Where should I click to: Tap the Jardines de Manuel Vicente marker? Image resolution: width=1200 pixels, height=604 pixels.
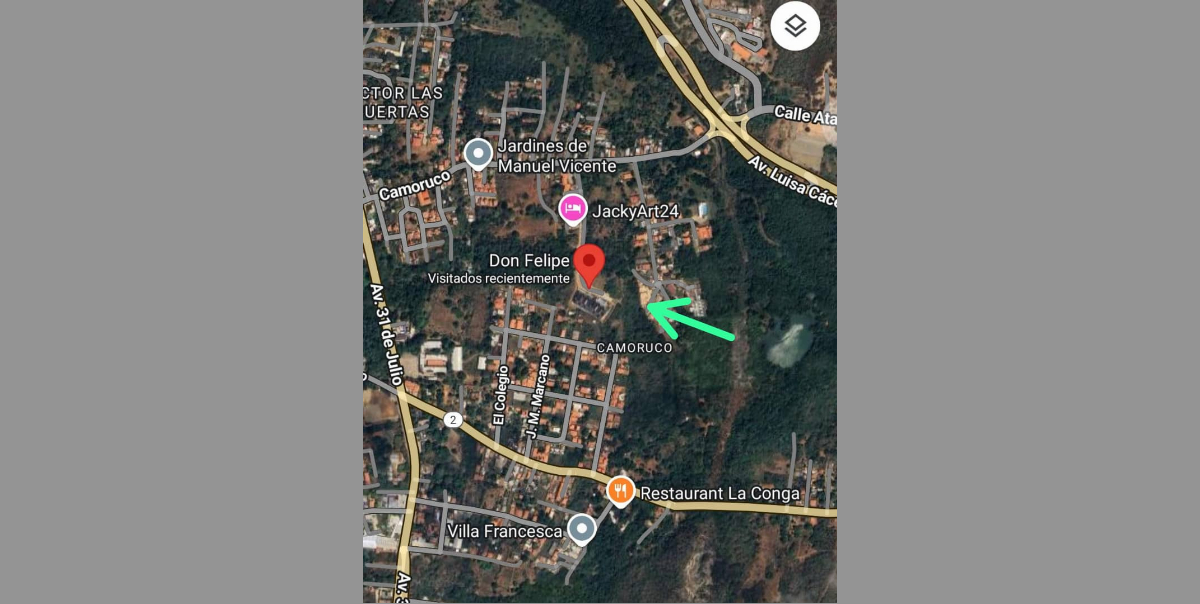[x=479, y=153]
